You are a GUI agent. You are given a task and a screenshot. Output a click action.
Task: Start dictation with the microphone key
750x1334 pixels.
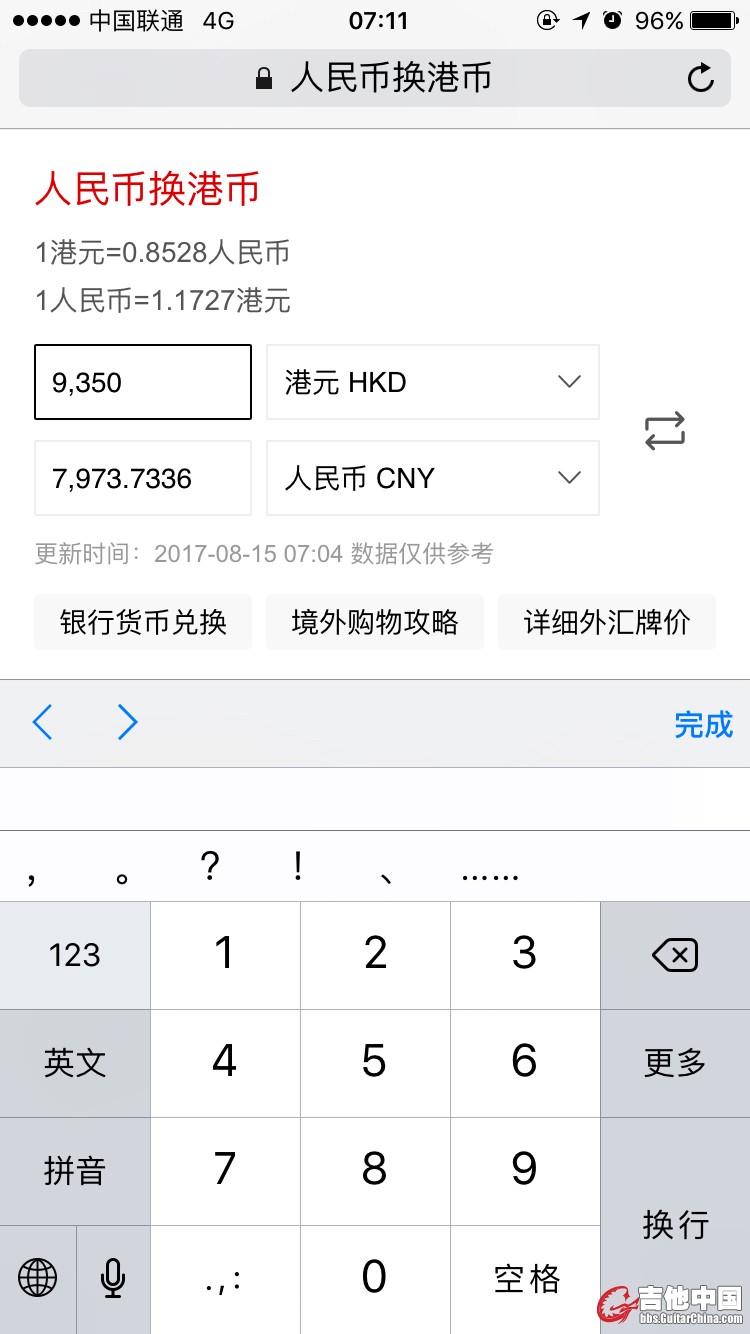tap(113, 1278)
